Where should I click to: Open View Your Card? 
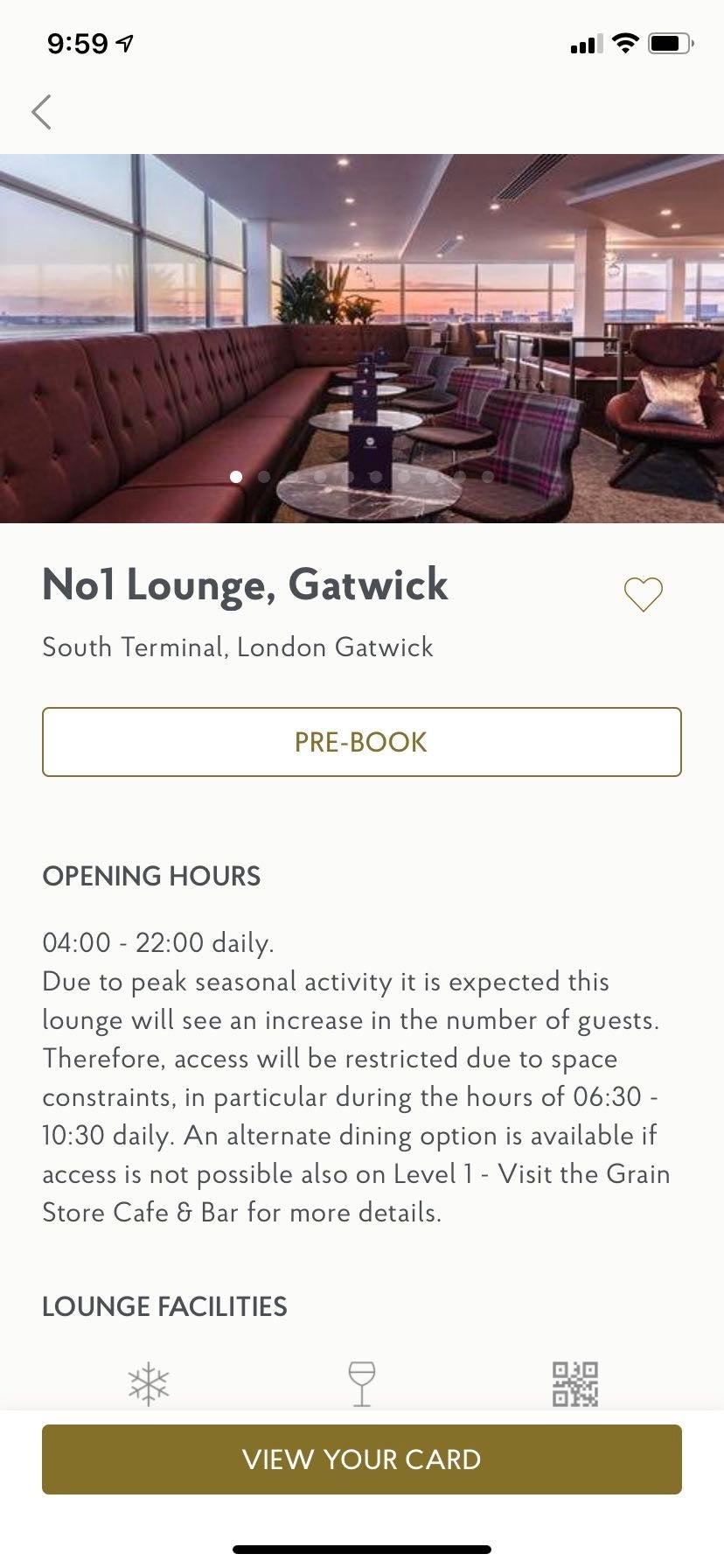coord(362,1459)
